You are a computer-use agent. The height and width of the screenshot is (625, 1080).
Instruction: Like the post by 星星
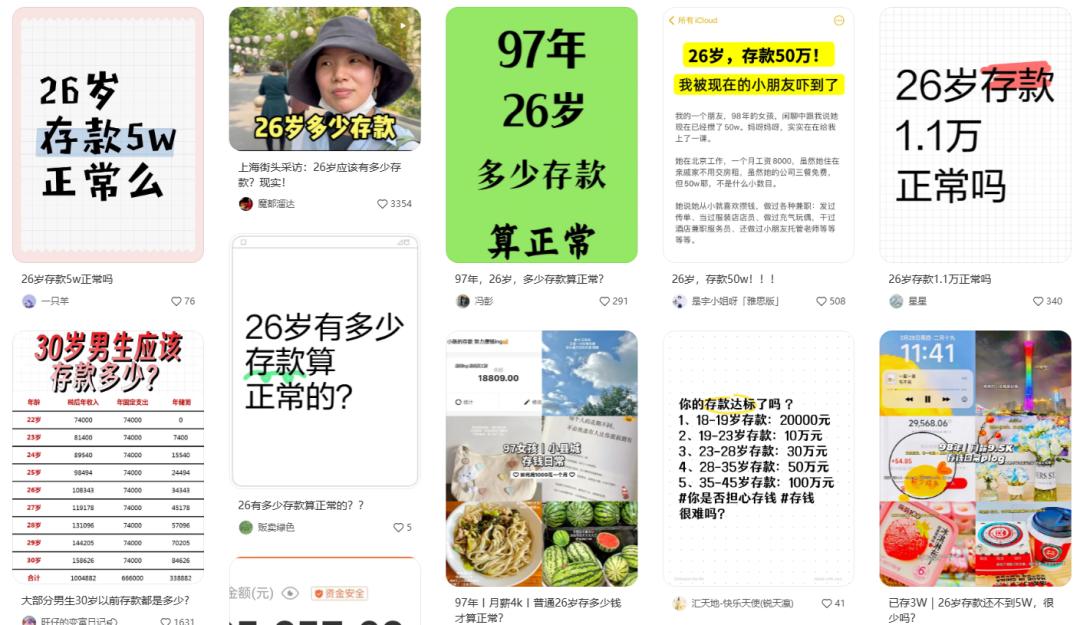pos(1039,301)
